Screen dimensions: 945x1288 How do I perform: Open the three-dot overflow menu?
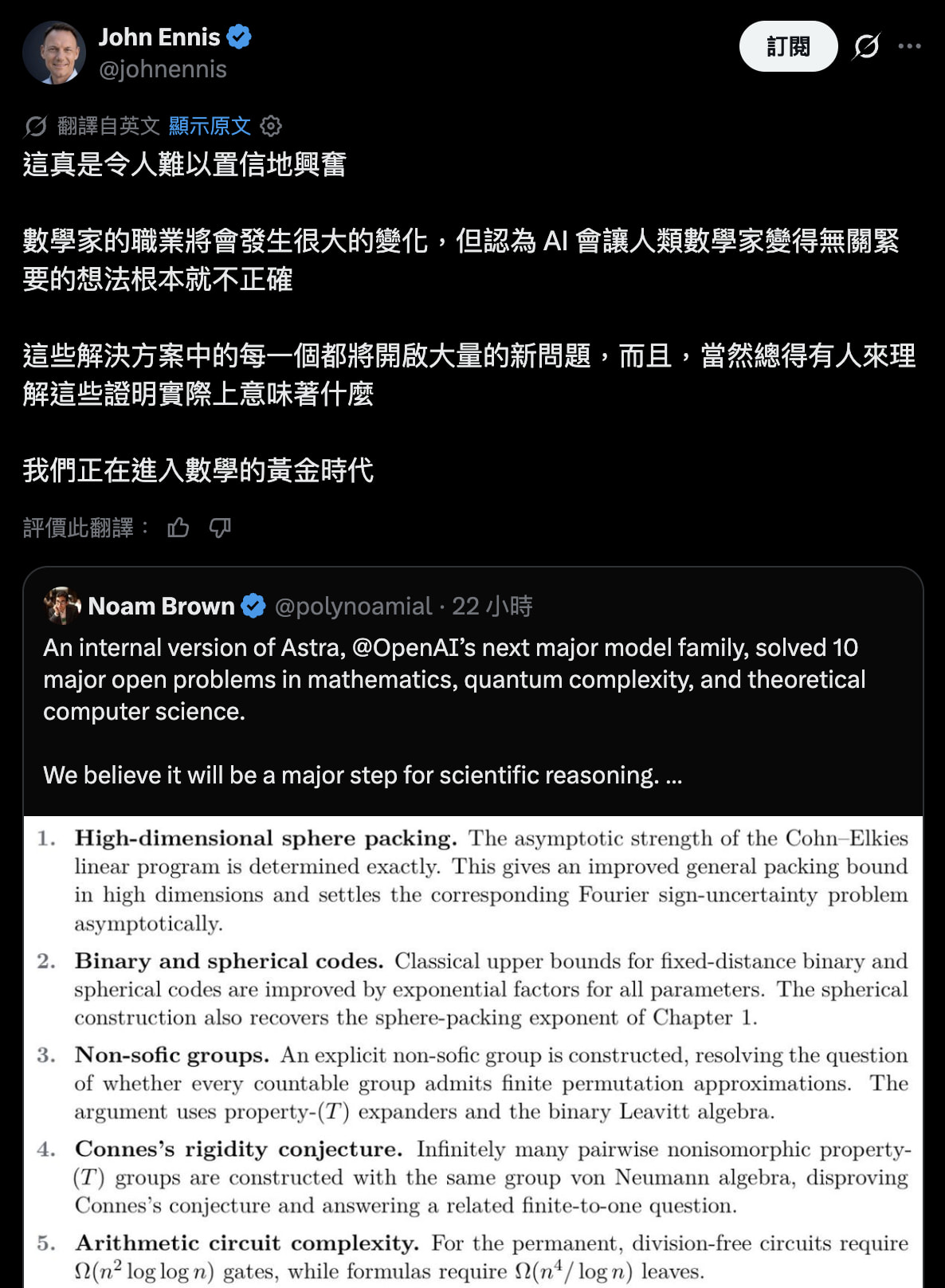(x=909, y=46)
